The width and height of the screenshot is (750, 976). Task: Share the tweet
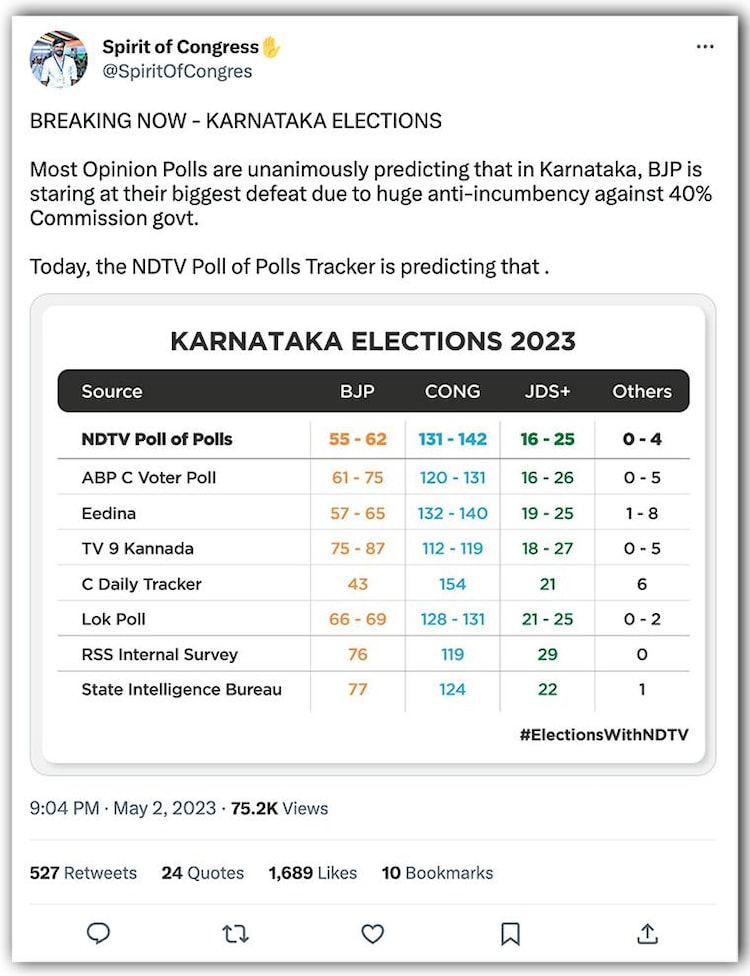pos(647,933)
